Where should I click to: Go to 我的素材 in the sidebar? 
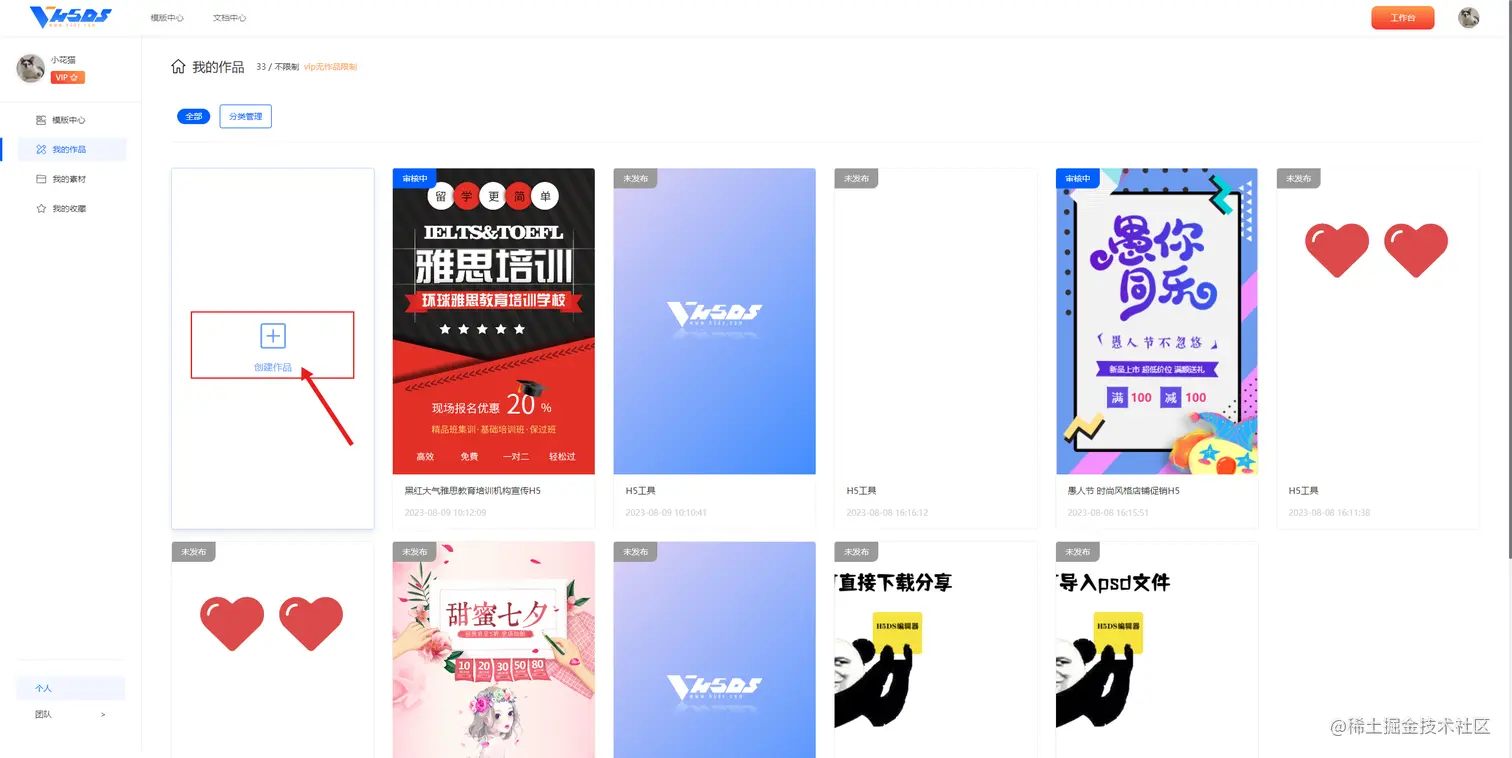pyautogui.click(x=68, y=179)
